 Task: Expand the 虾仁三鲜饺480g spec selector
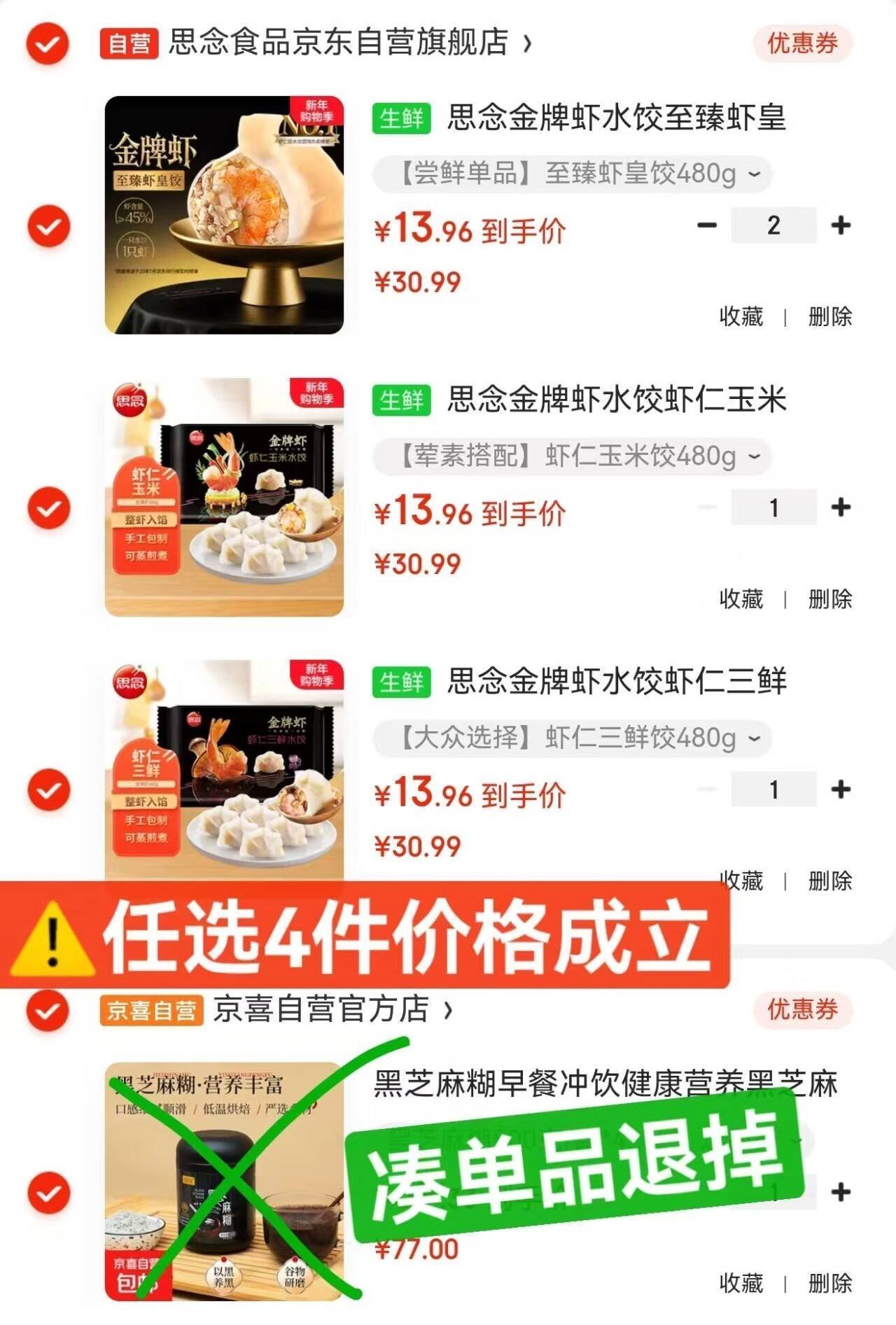(572, 738)
